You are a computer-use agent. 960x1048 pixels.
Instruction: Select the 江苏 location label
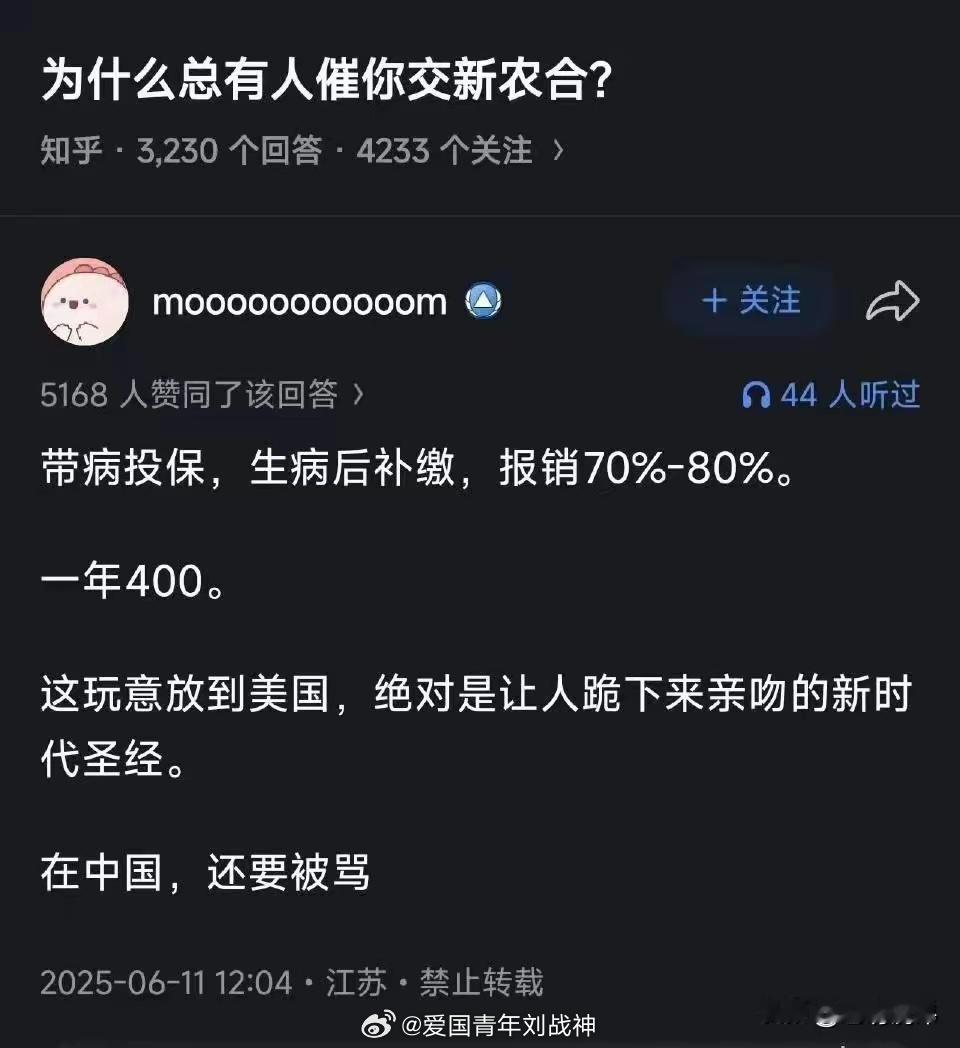pyautogui.click(x=351, y=982)
